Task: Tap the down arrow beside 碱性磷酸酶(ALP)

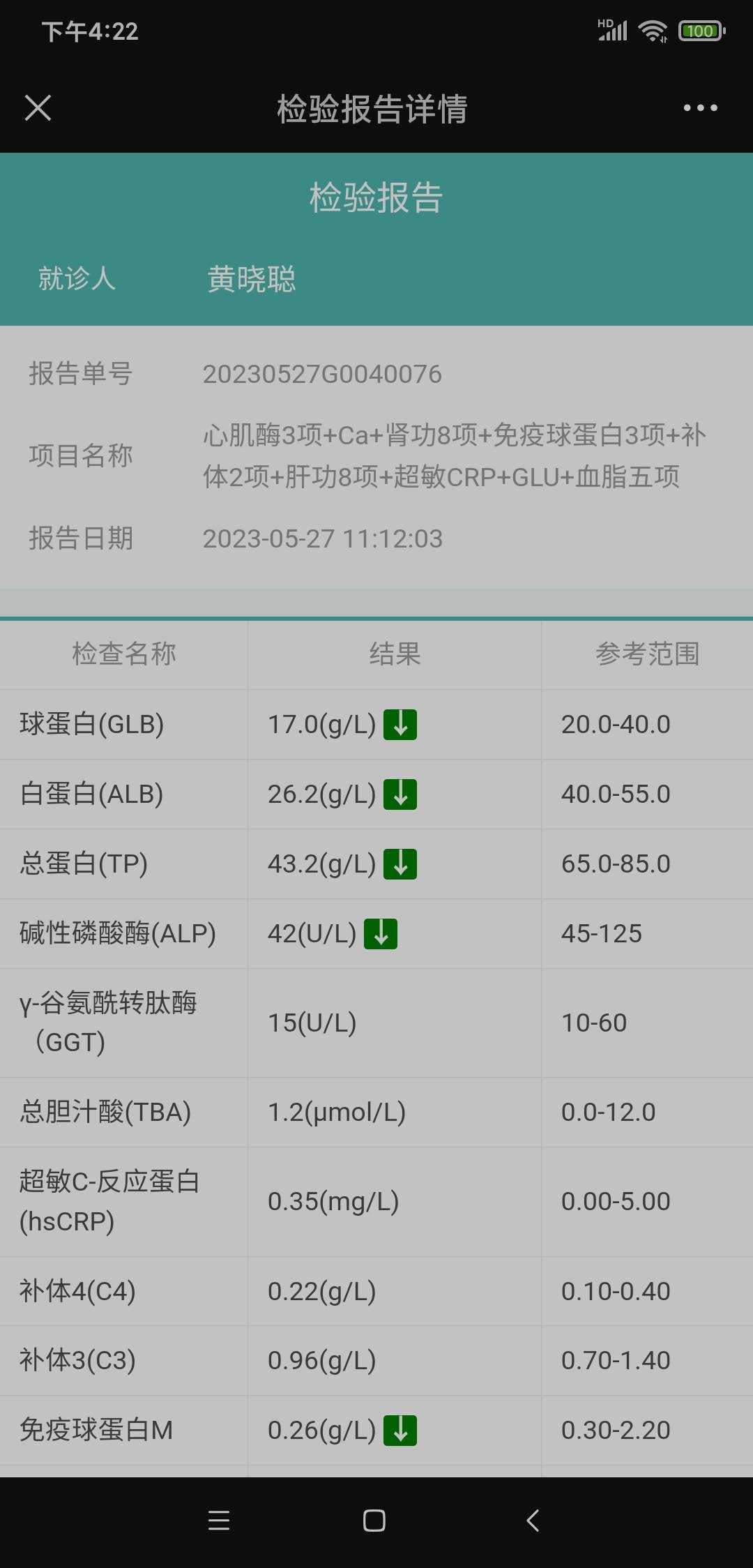Action: click(380, 933)
